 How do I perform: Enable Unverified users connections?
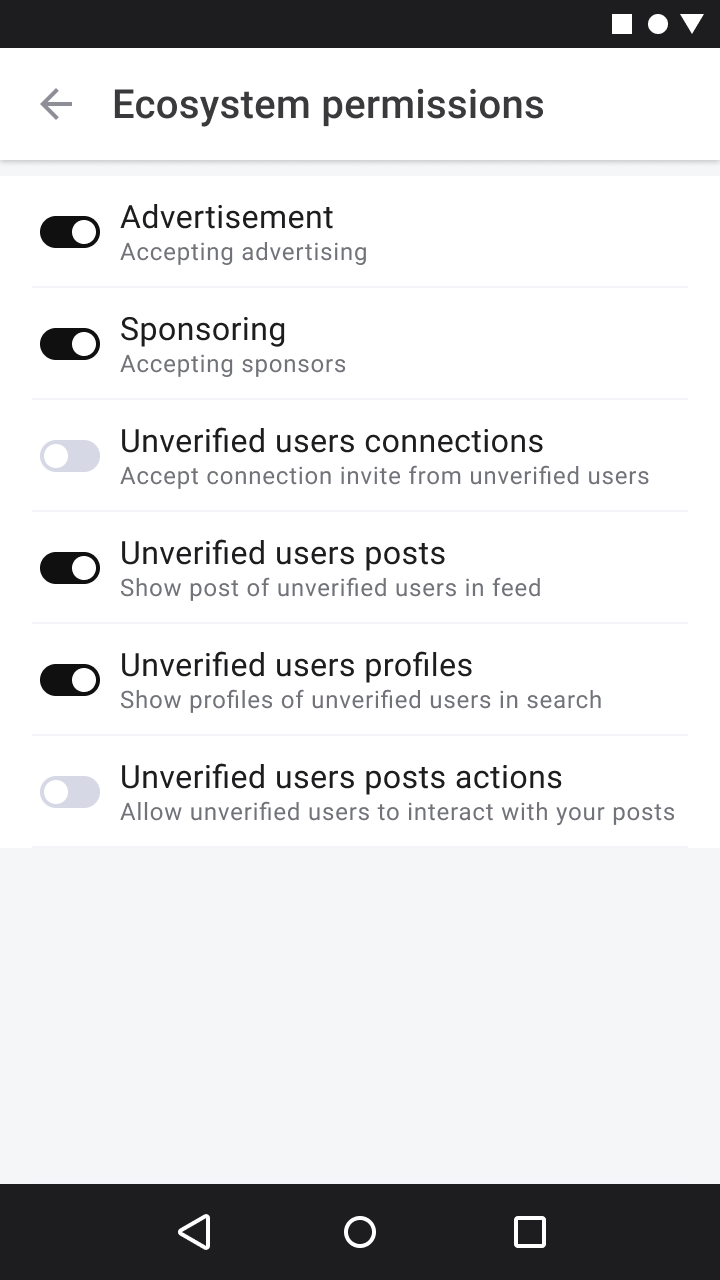coord(70,456)
